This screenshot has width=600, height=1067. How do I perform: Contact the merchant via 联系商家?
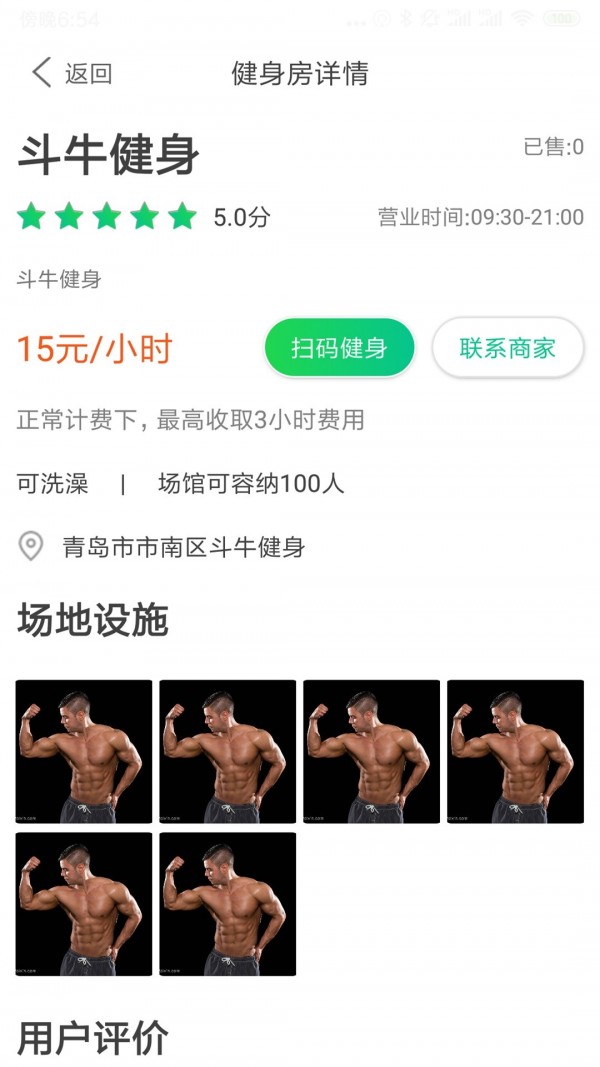507,348
